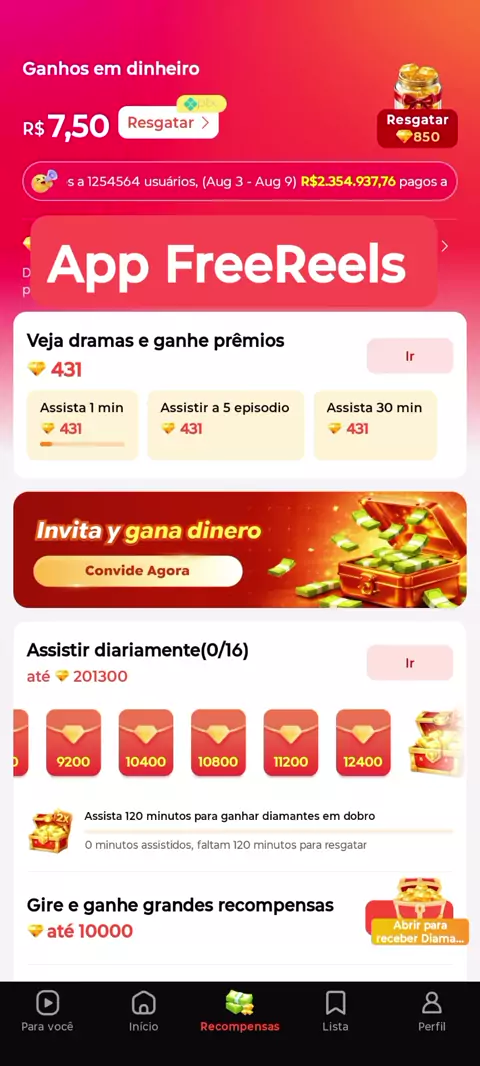Select the Assista 30 min task card
Image resolution: width=480 pixels, height=1066 pixels.
click(375, 425)
